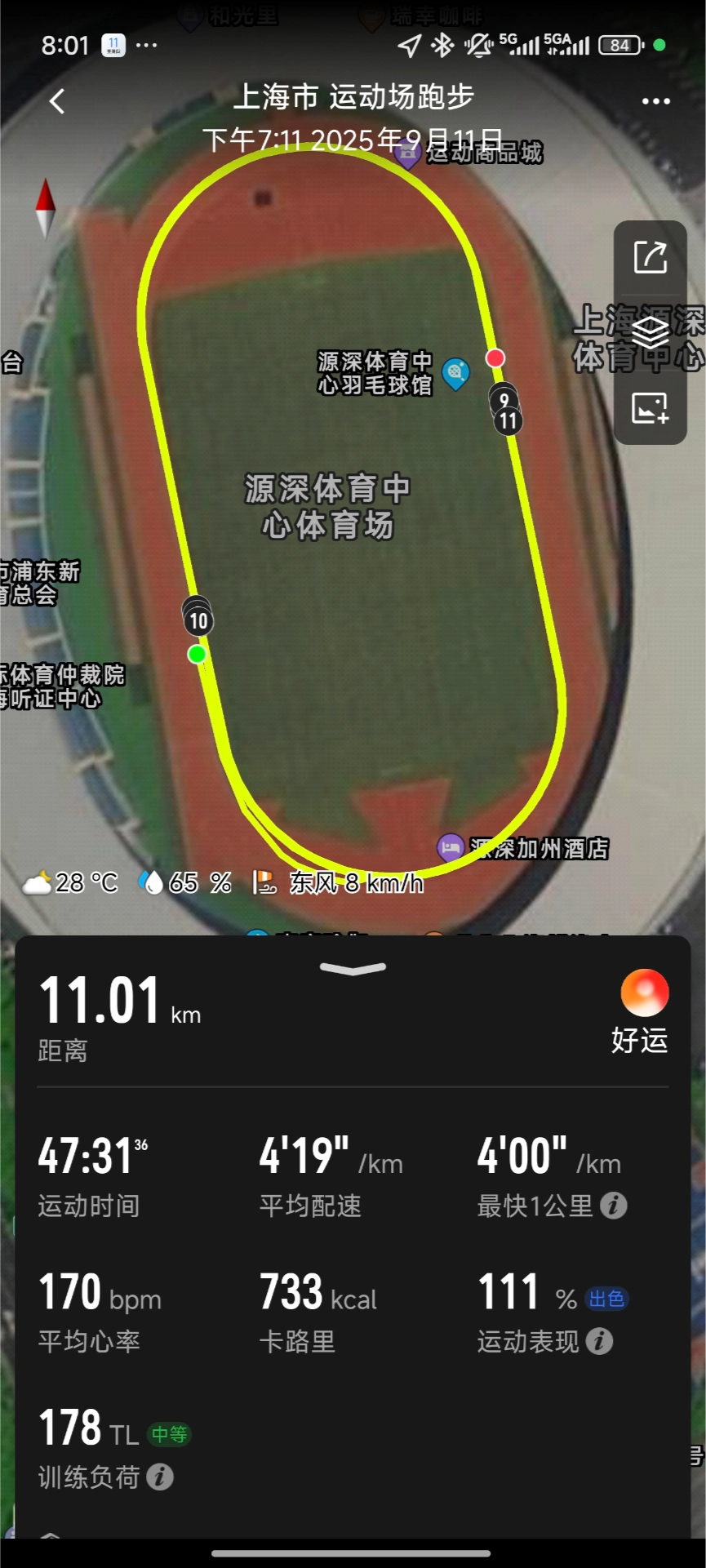Viewport: 706px width, 1568px height.
Task: Open the three-dot overflow menu
Action: tap(655, 102)
